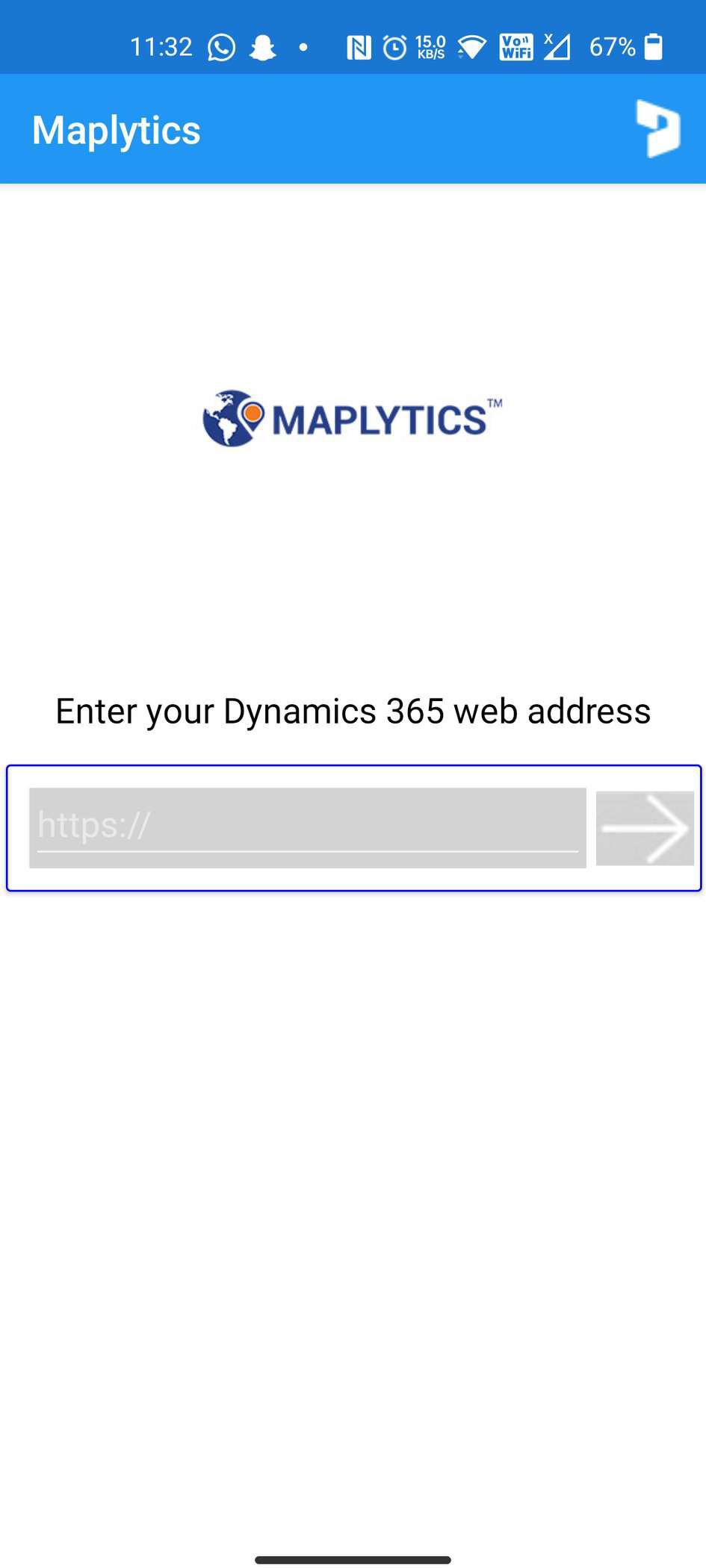This screenshot has width=706, height=1568.
Task: Tap the WhatsApp icon in the status bar
Action: tap(220, 46)
